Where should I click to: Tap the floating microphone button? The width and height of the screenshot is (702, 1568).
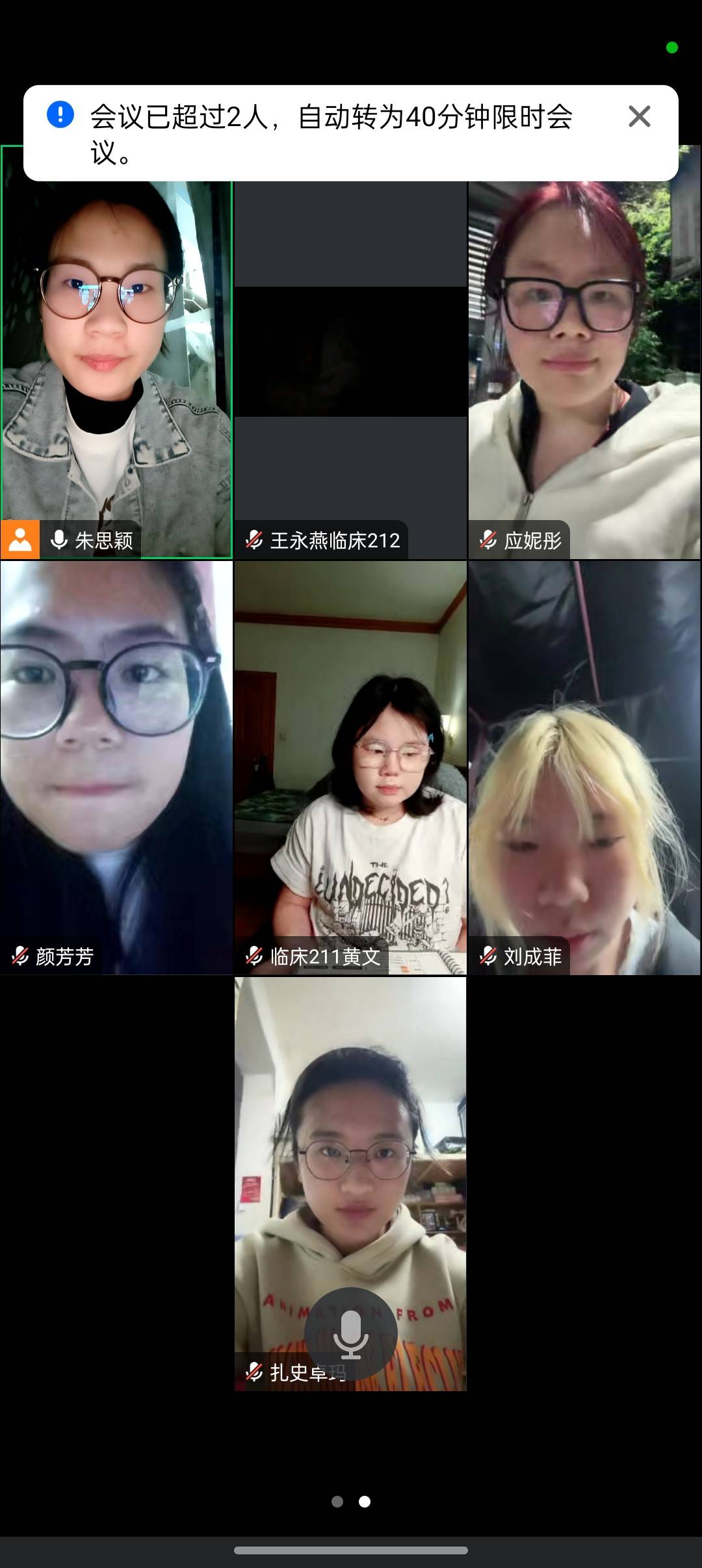pos(351,1334)
